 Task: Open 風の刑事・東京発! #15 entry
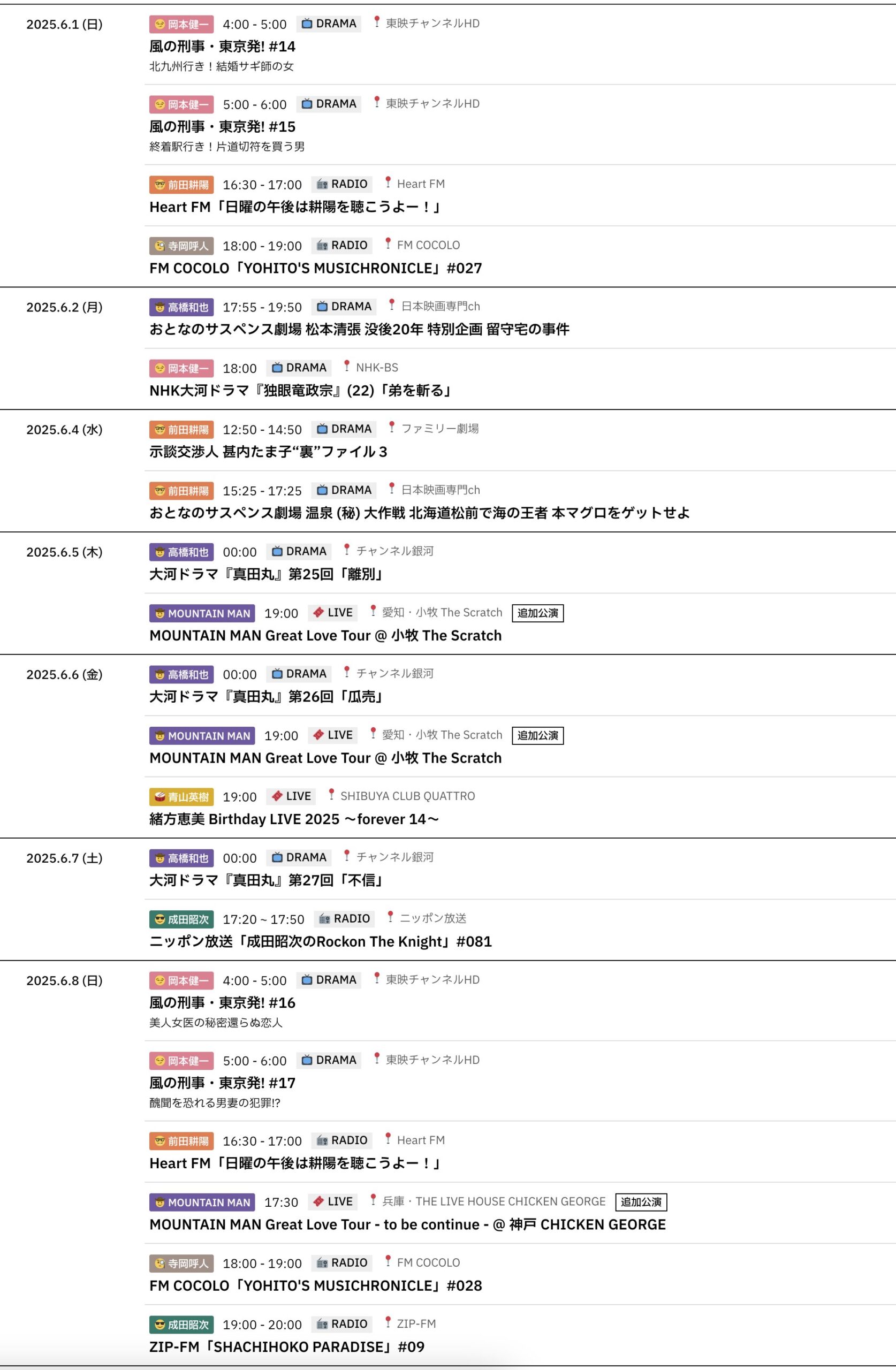coord(222,126)
